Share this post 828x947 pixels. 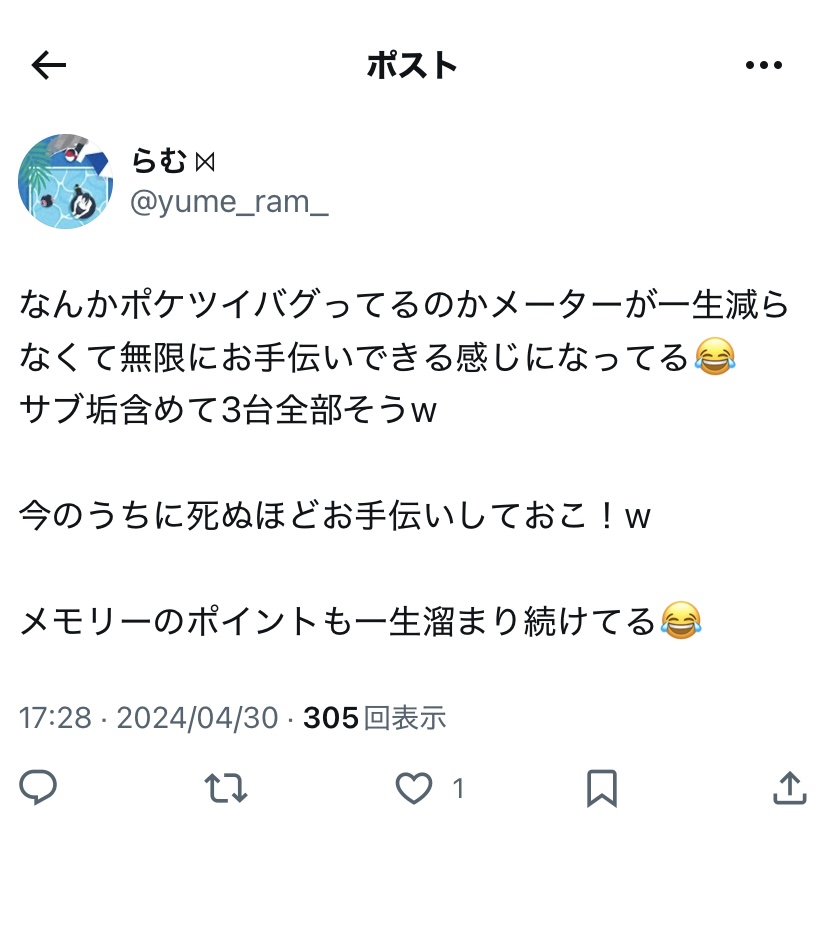tap(789, 788)
